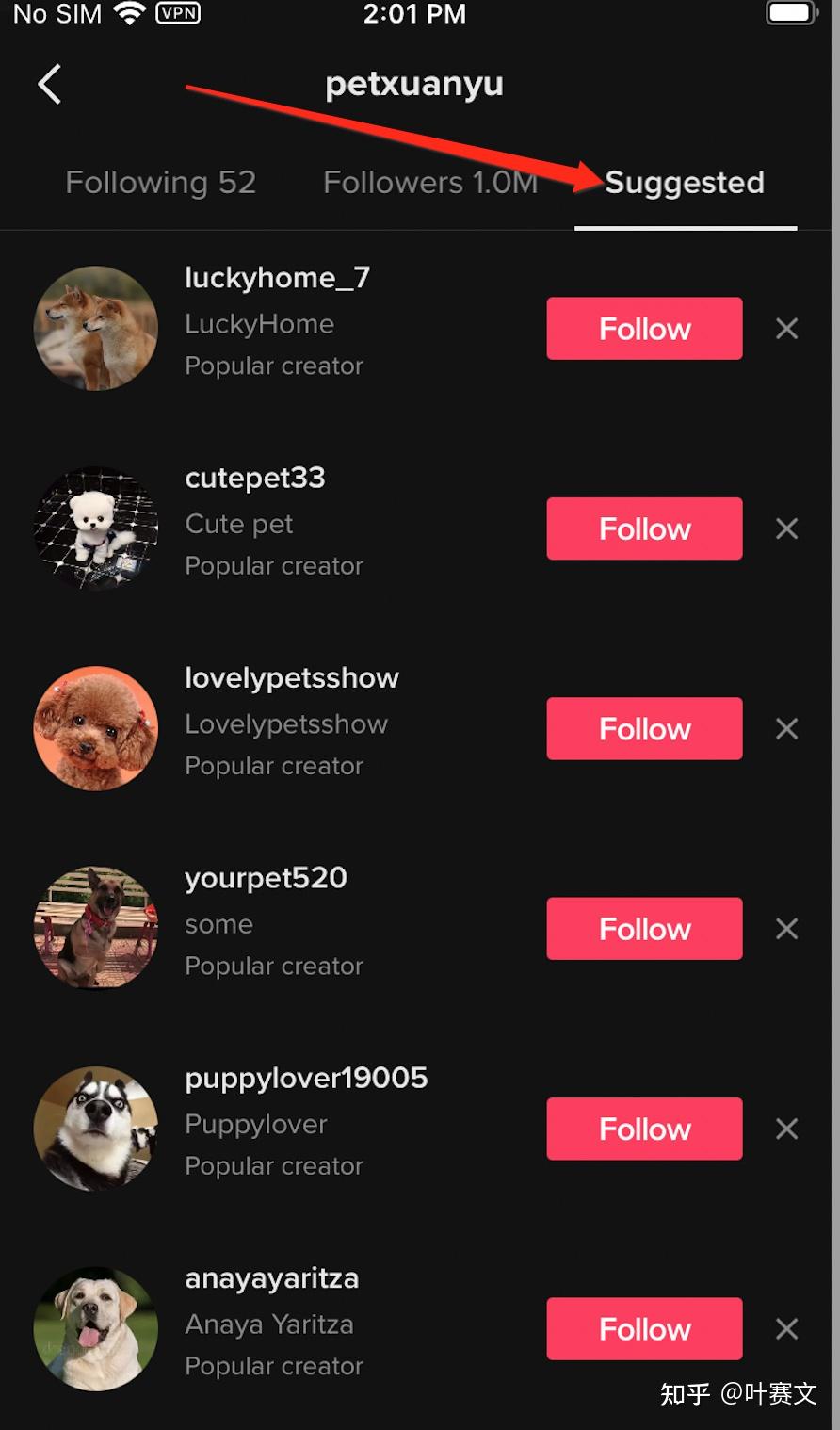This screenshot has height=1430, width=840.
Task: Tap yourpet520's avatar photo
Action: (x=96, y=929)
